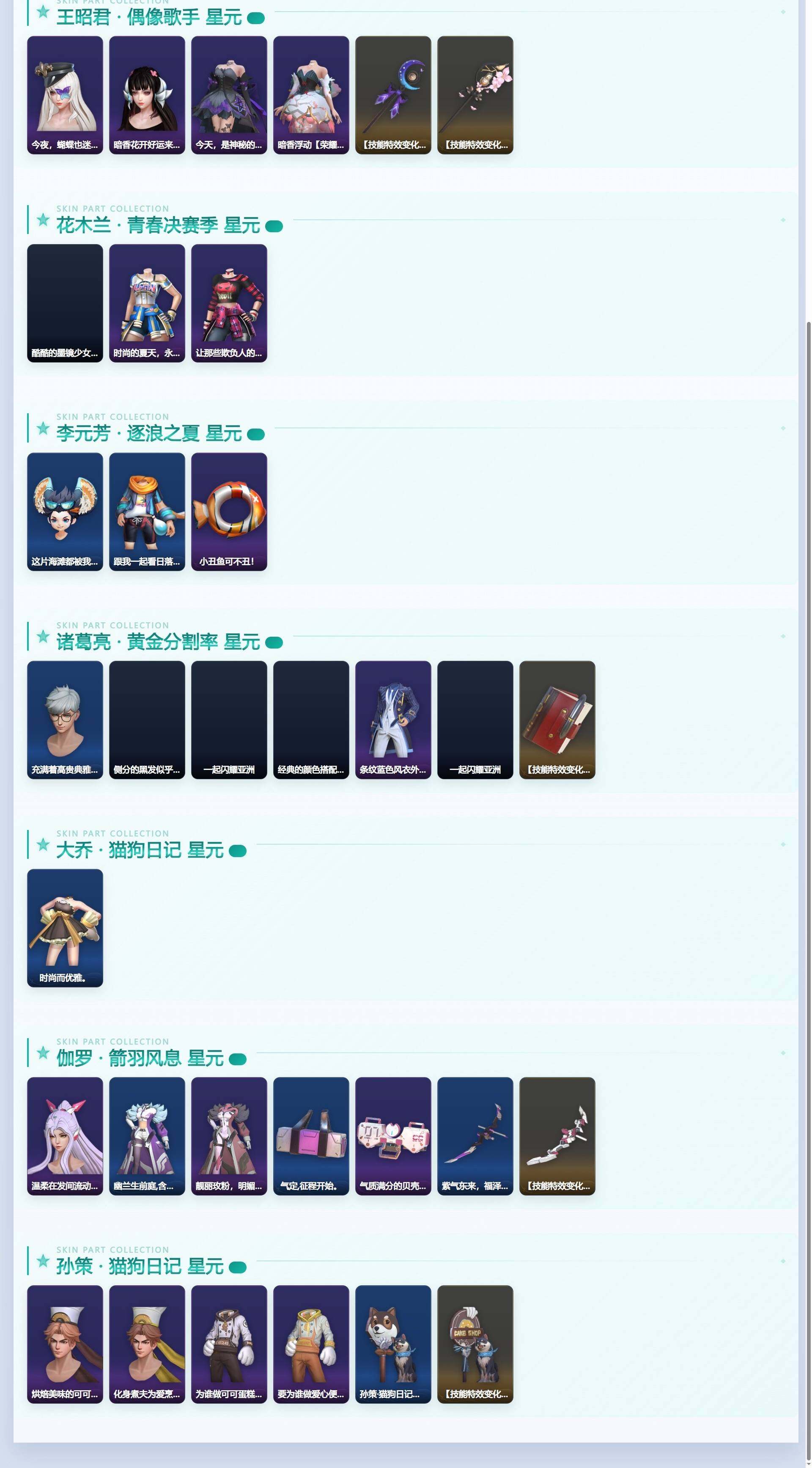Open the 紫气东来，福泽 bow card
The image size is (812, 1468).
(475, 1136)
